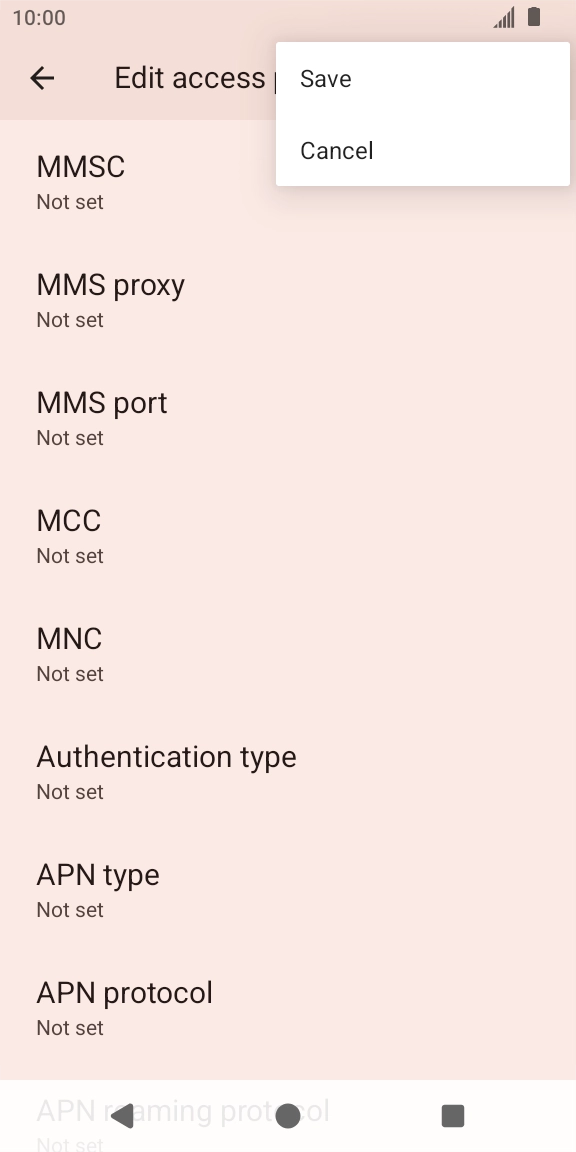Open the MMSC setting

click(288, 181)
